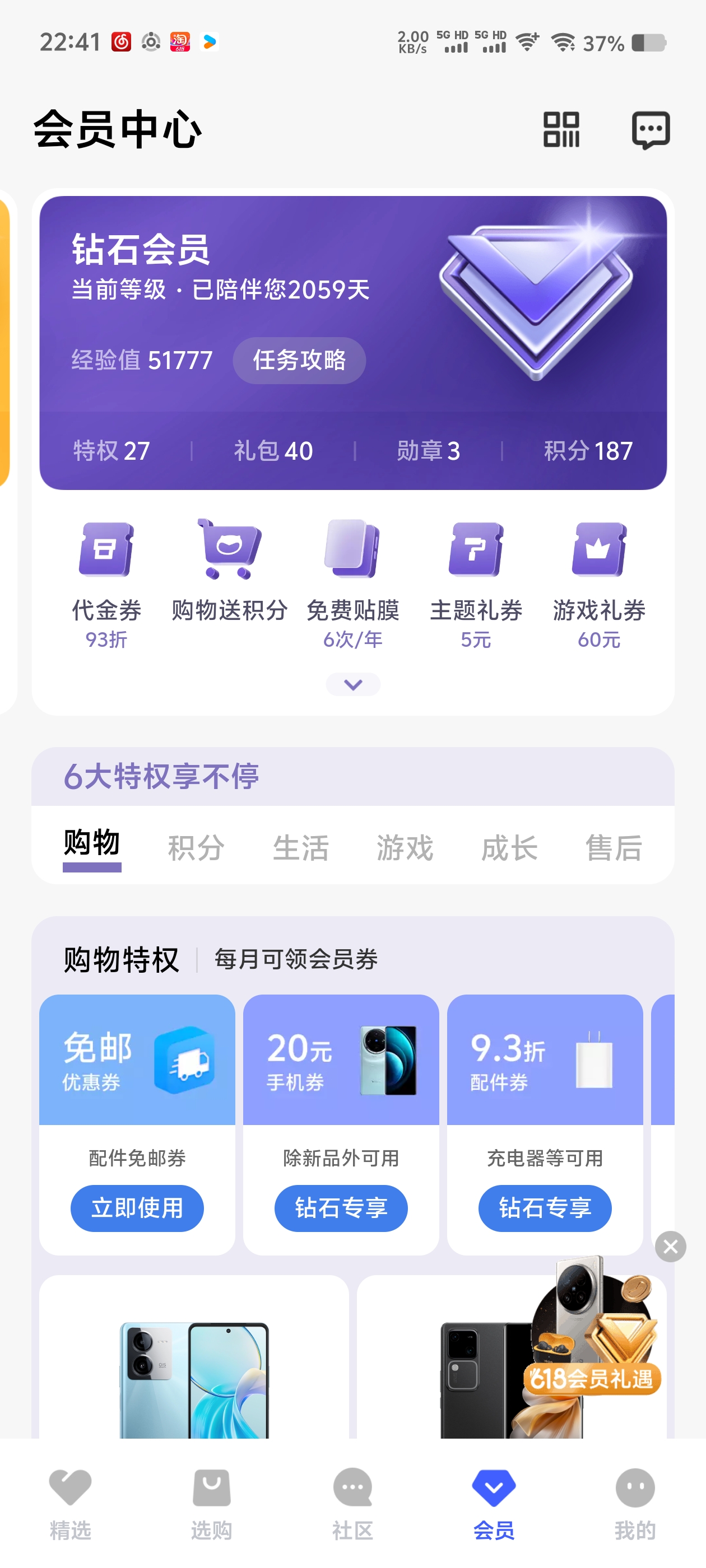Open the QR code scanner icon
Image resolution: width=706 pixels, height=1568 pixels.
click(561, 129)
